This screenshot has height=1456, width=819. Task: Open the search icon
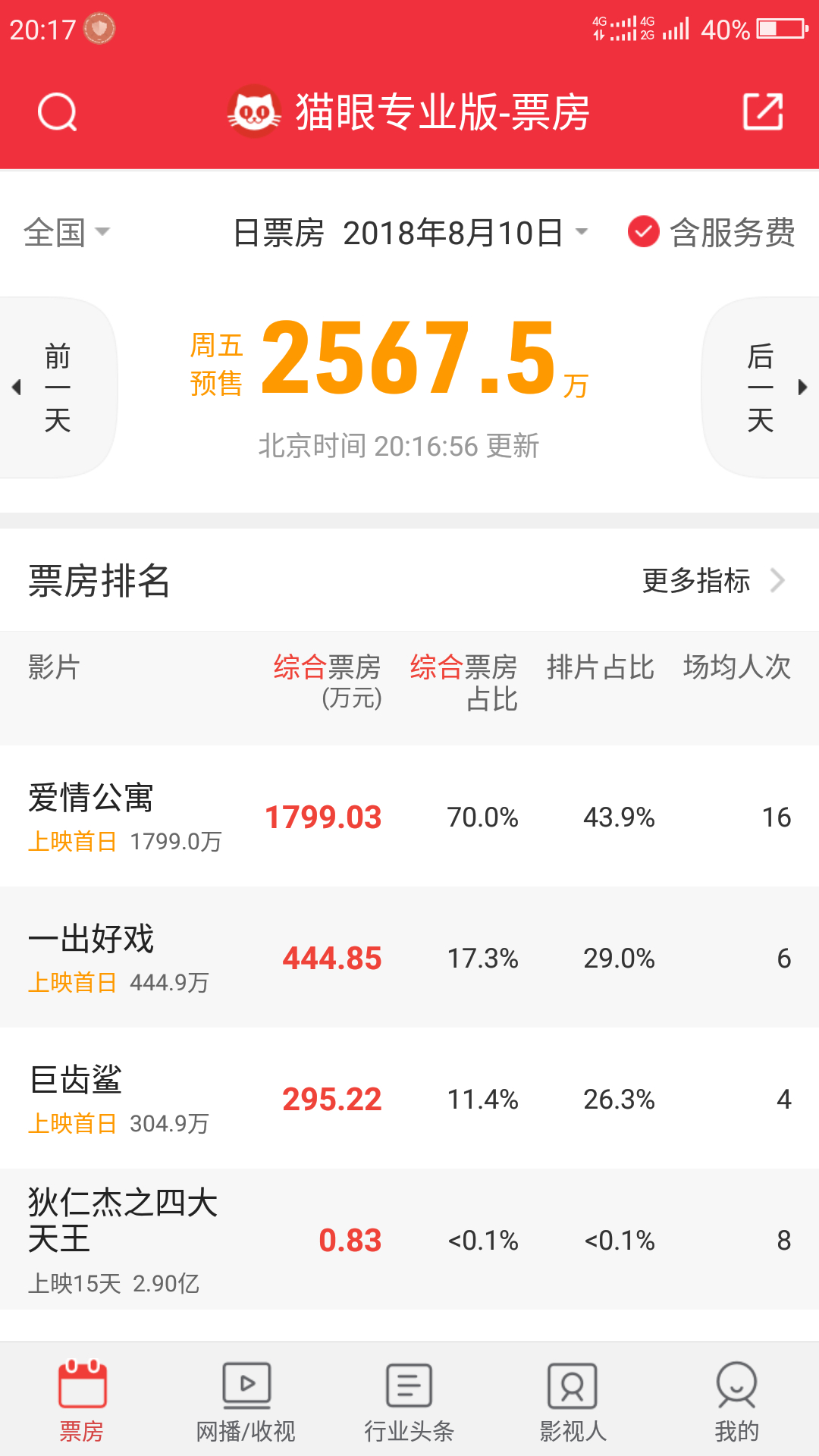pos(58,112)
